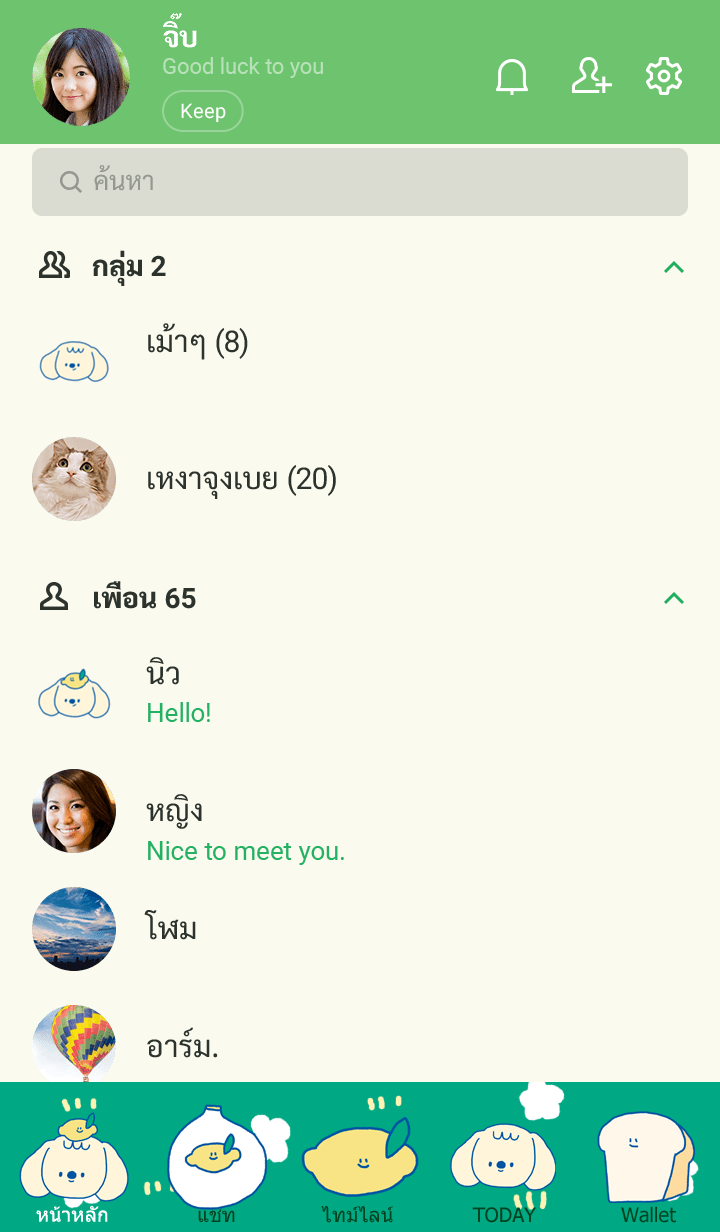Collapse the เพื่อน 65 section
This screenshot has height=1232, width=720.
674,599
